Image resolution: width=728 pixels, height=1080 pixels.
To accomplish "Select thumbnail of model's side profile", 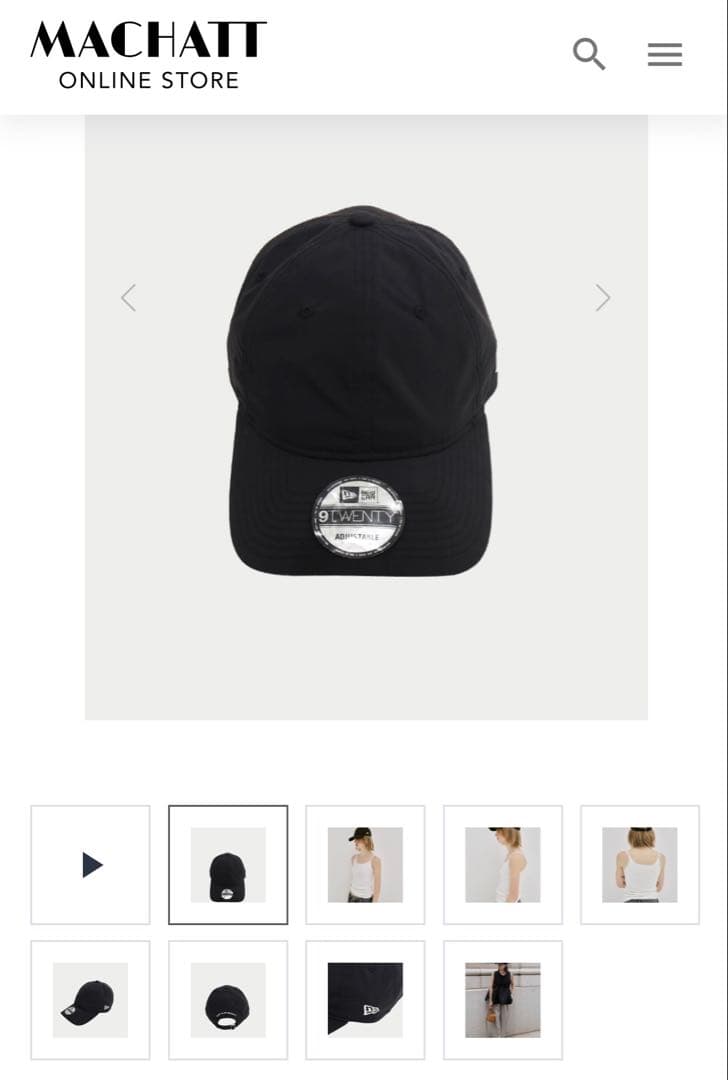I will pyautogui.click(x=502, y=864).
